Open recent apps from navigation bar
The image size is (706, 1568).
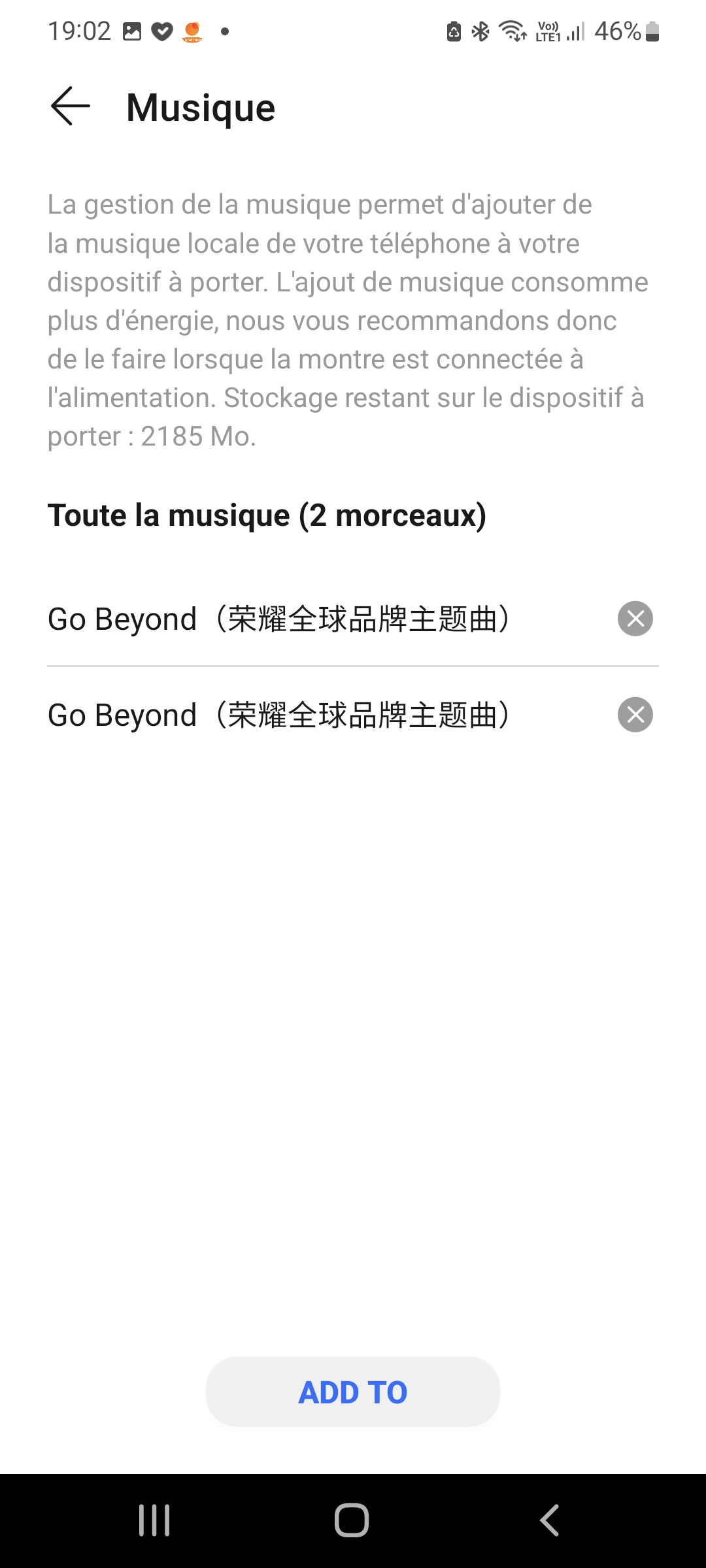(155, 1520)
